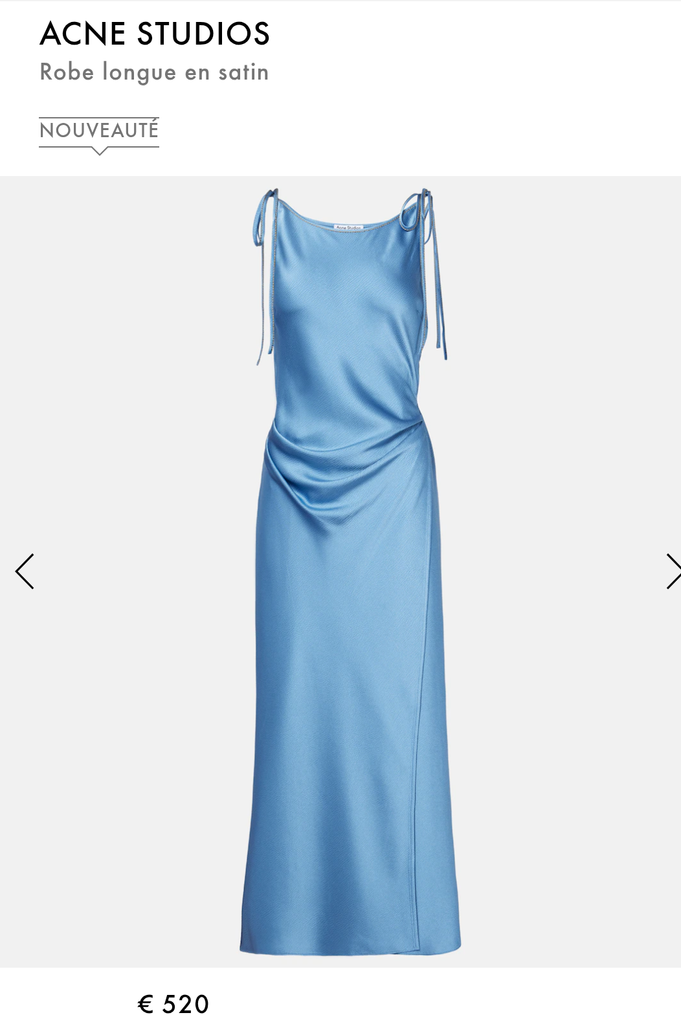Show the previous product image
Screen dimensions: 681x1024
click(25, 571)
